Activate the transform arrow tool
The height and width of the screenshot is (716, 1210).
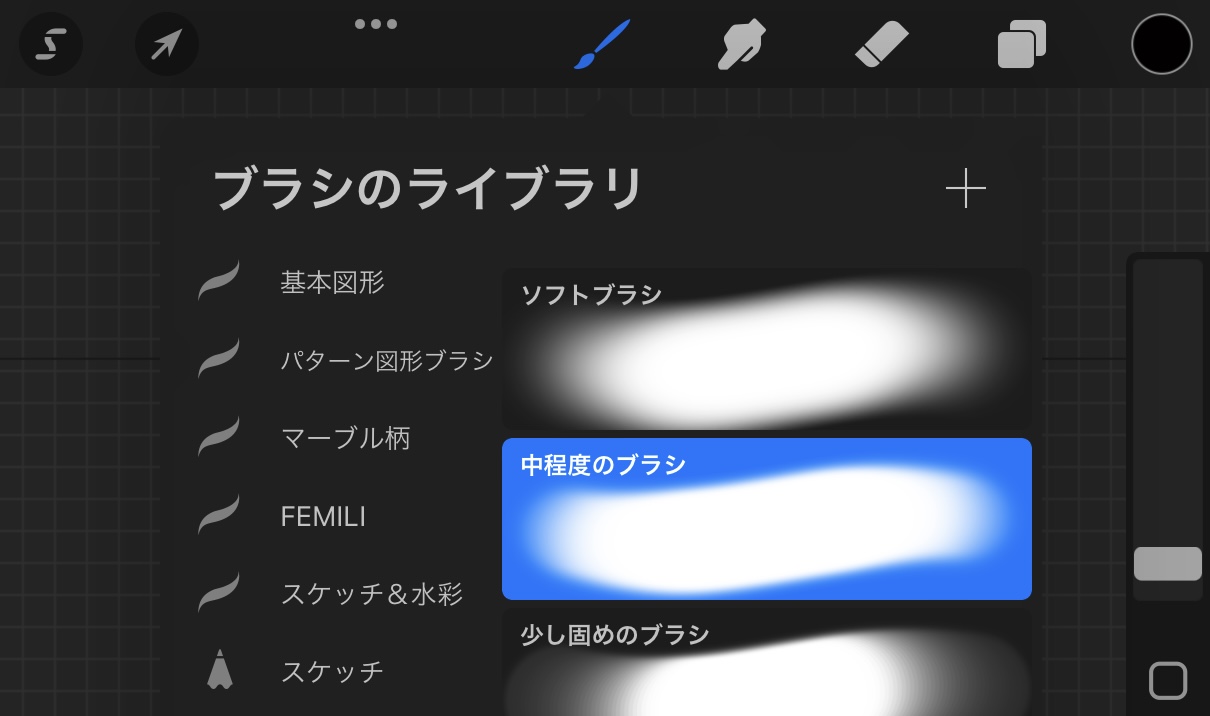point(167,45)
